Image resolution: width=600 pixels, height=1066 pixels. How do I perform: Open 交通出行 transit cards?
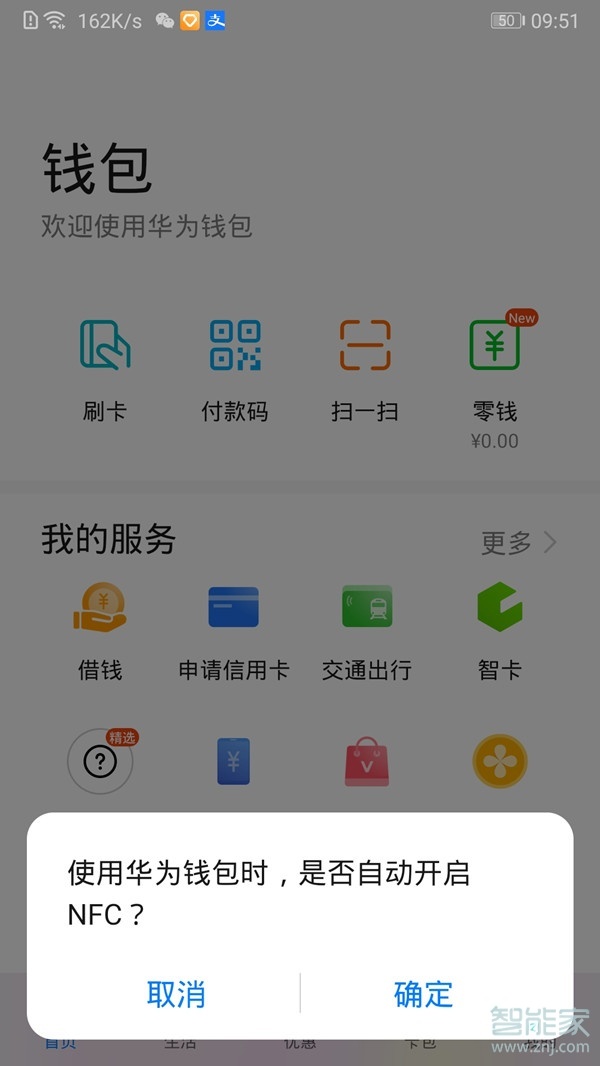pos(366,630)
